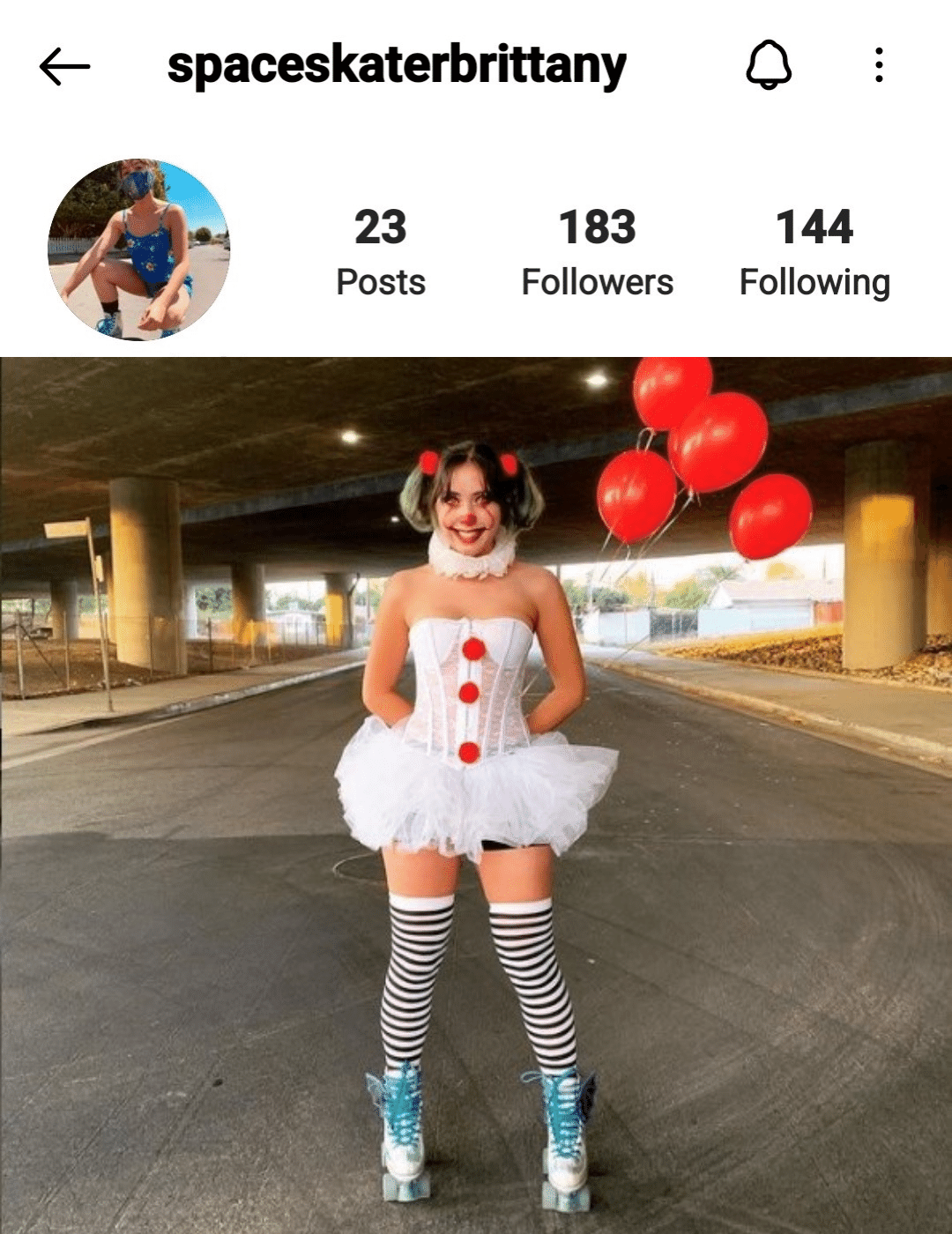Jump to the 23 Posts
This screenshot has width=952, height=1234.
(381, 252)
